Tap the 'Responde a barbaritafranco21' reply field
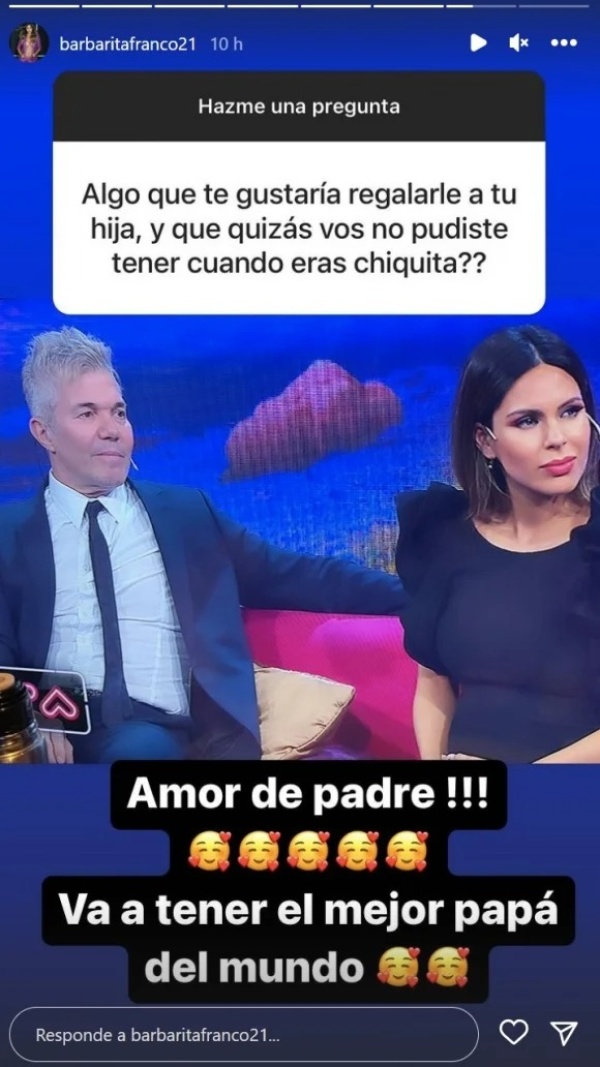The width and height of the screenshot is (600, 1067). point(243,1033)
